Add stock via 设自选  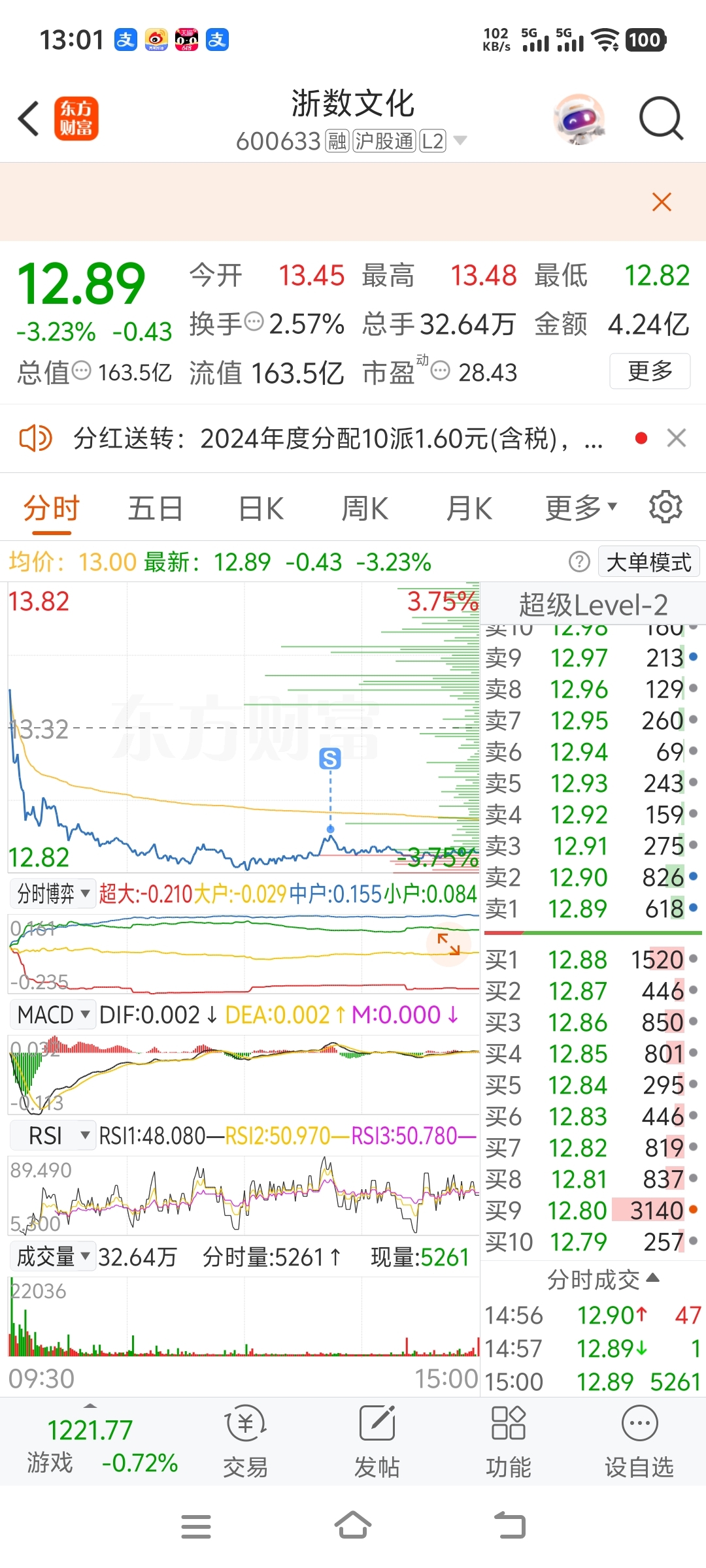click(x=639, y=1441)
